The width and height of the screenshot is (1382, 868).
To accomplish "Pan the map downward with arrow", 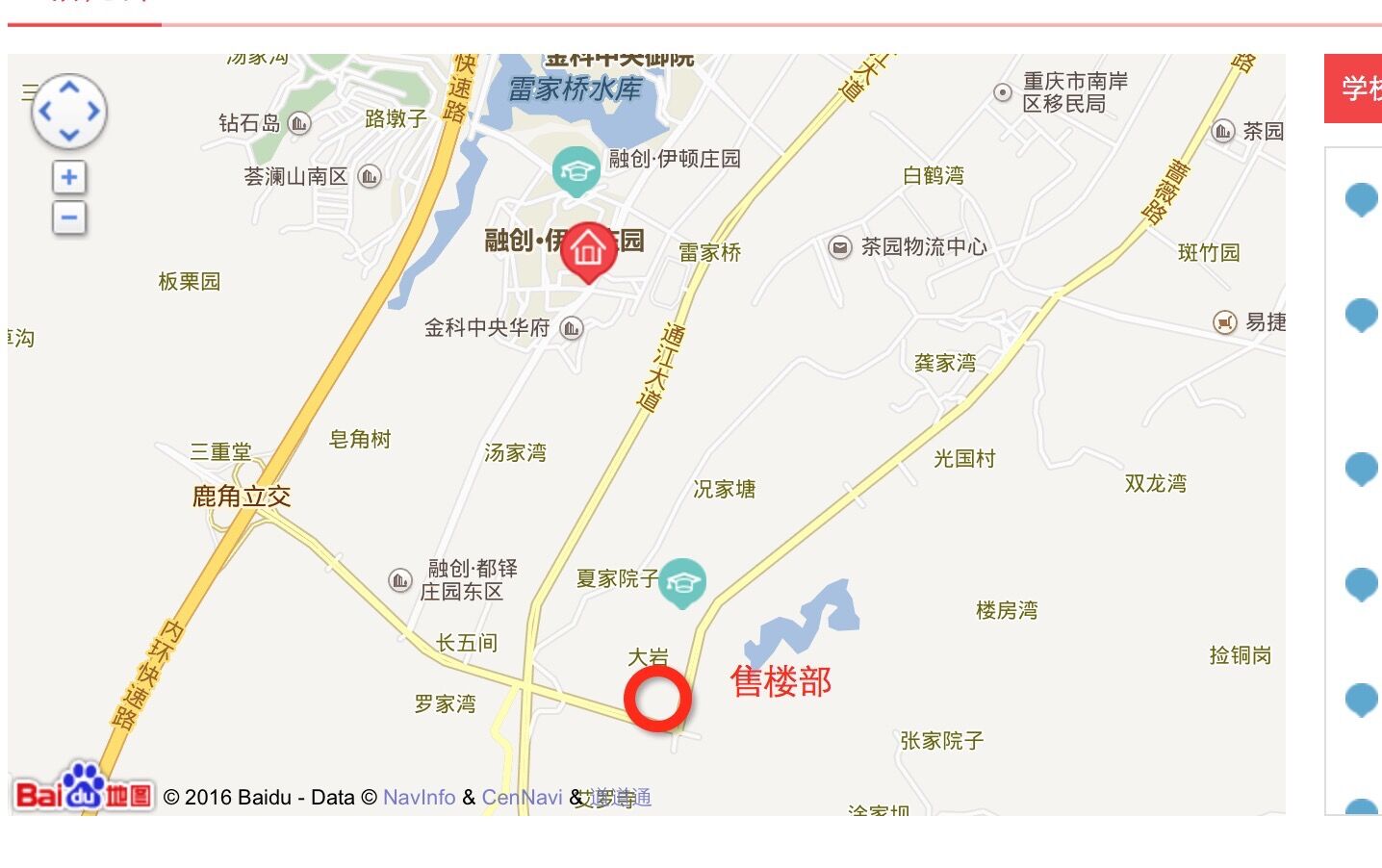I will click(68, 134).
